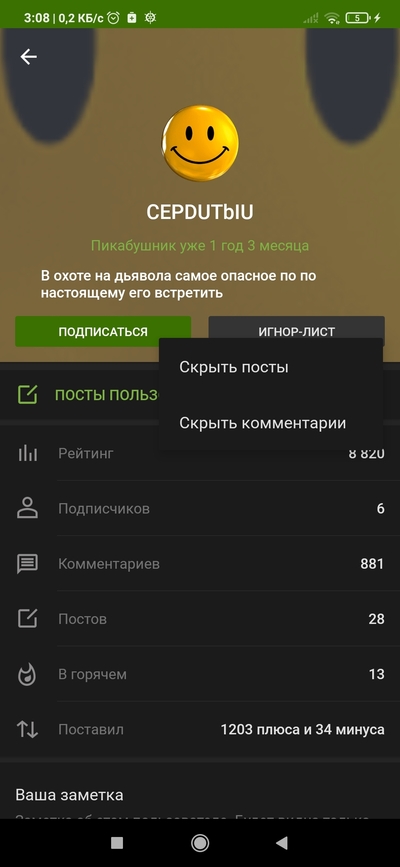The height and width of the screenshot is (867, 400).
Task: Tap the yellow smiley profile avatar
Action: [200, 143]
